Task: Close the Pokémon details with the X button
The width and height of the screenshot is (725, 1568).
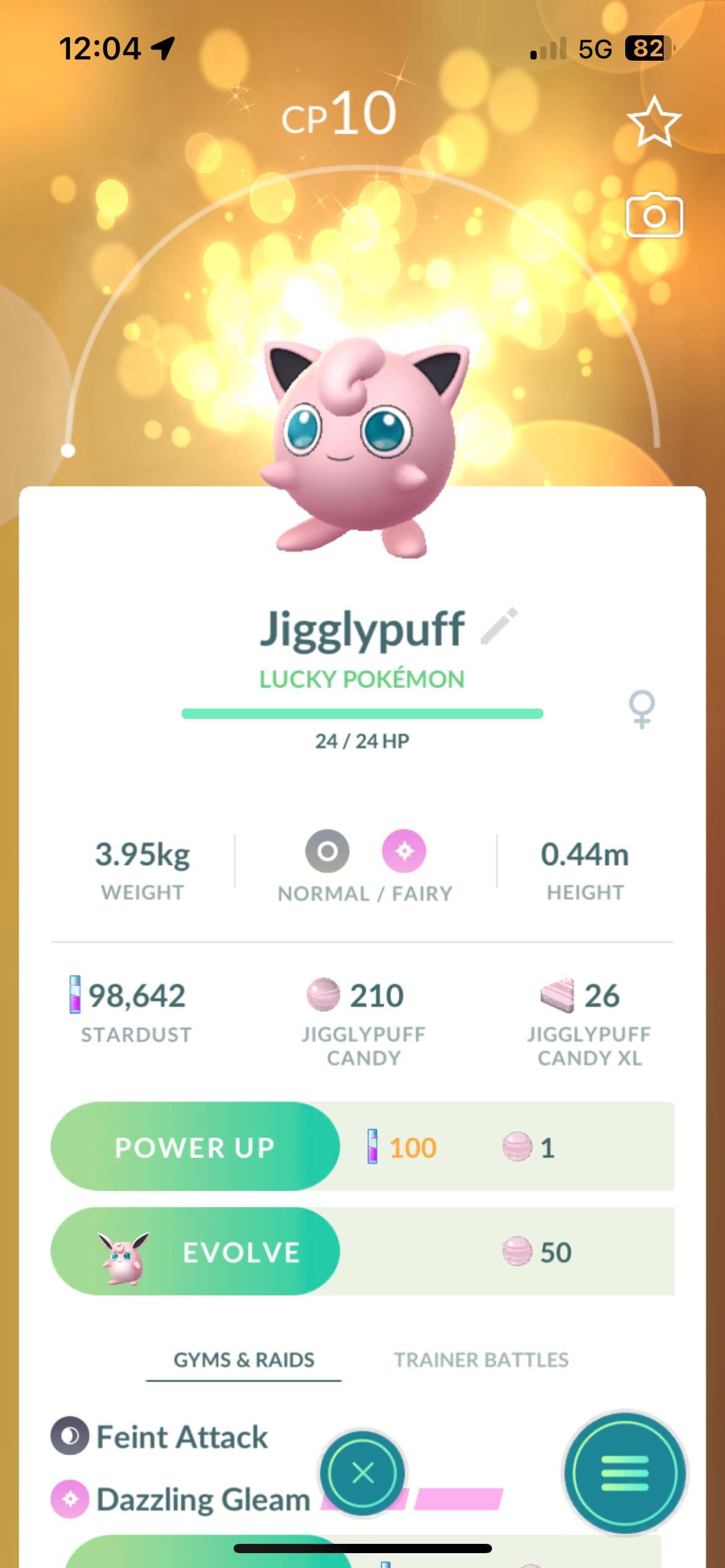Action: (x=362, y=1473)
